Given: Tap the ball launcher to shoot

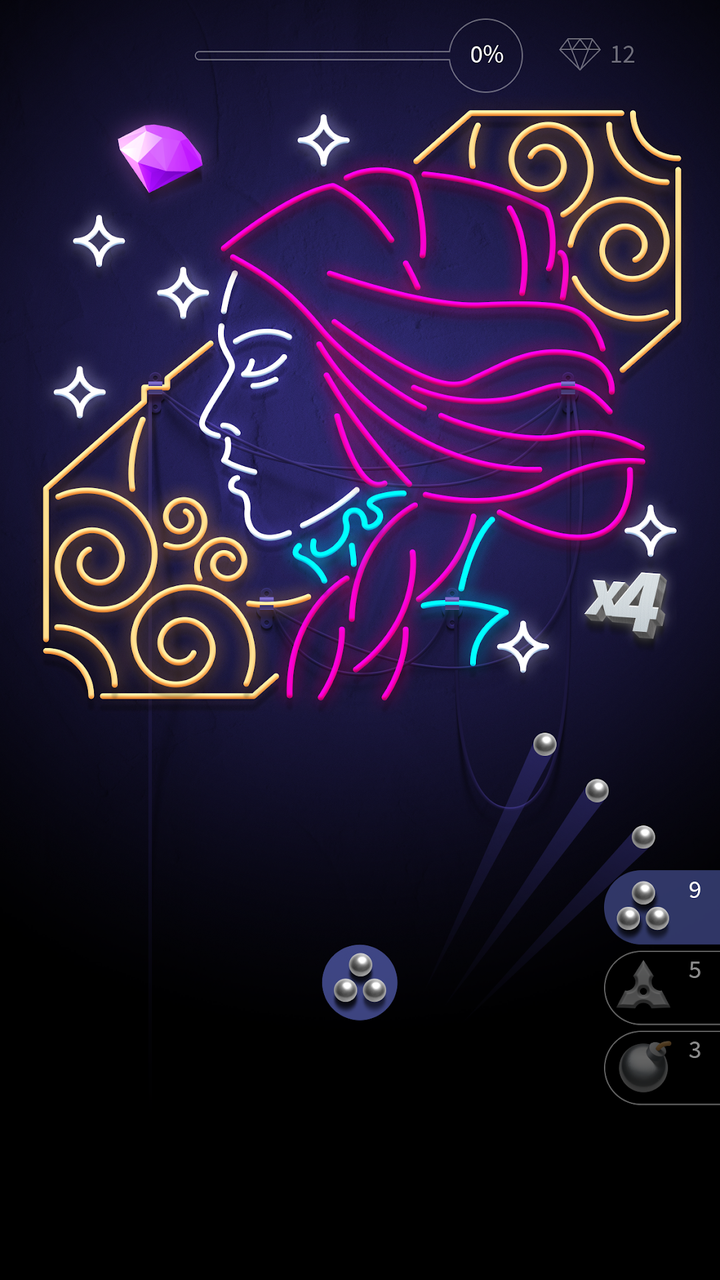Looking at the screenshot, I should click(x=360, y=982).
